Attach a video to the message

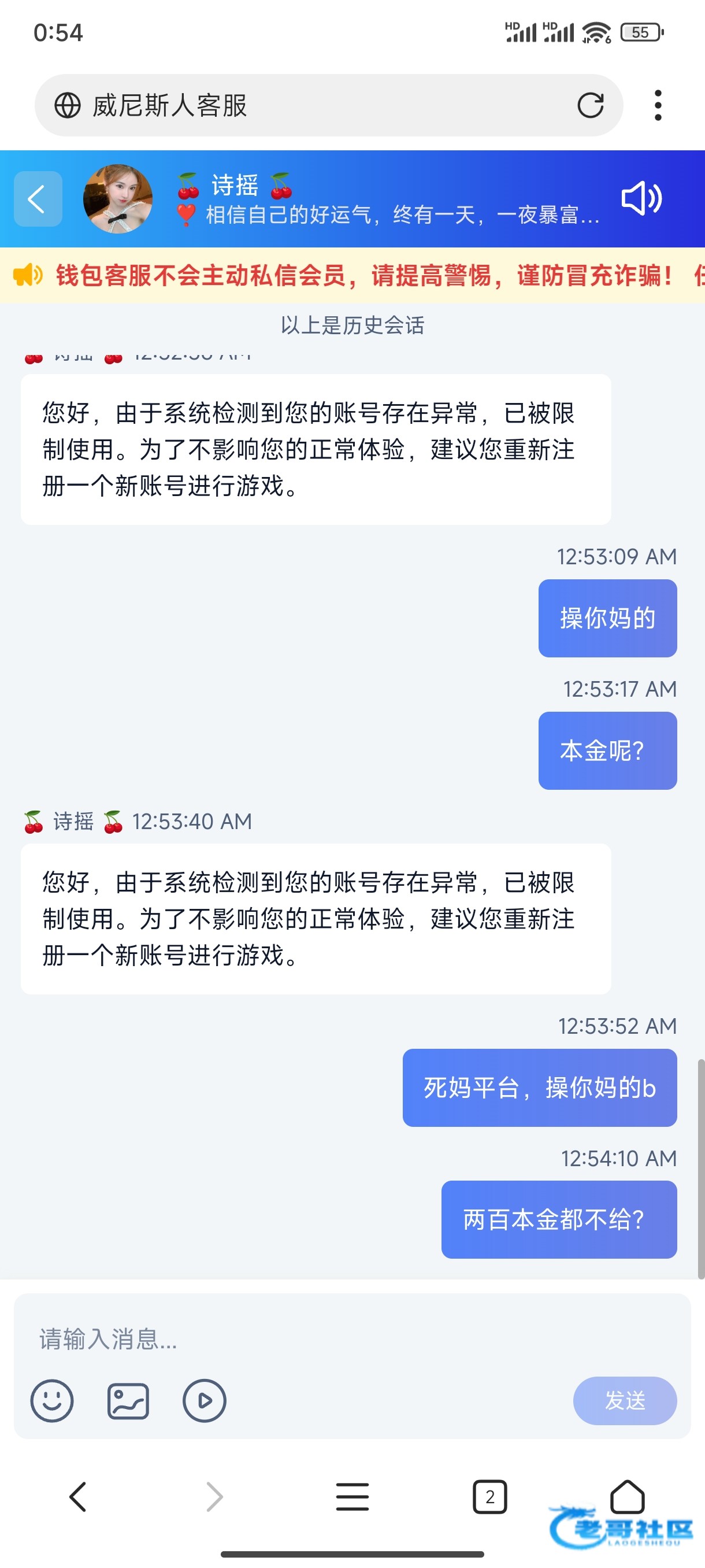coord(205,1400)
